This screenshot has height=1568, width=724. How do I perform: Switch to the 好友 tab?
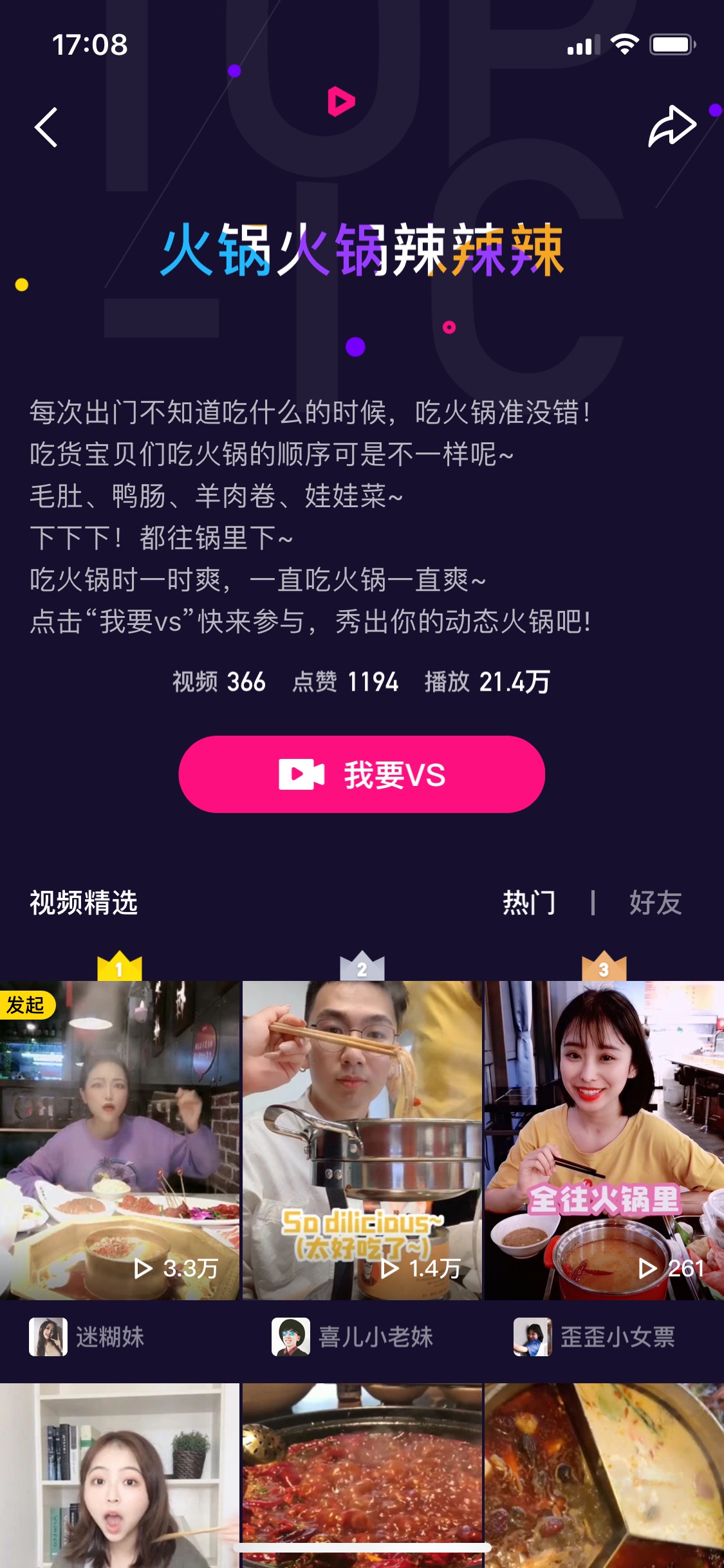pyautogui.click(x=656, y=902)
